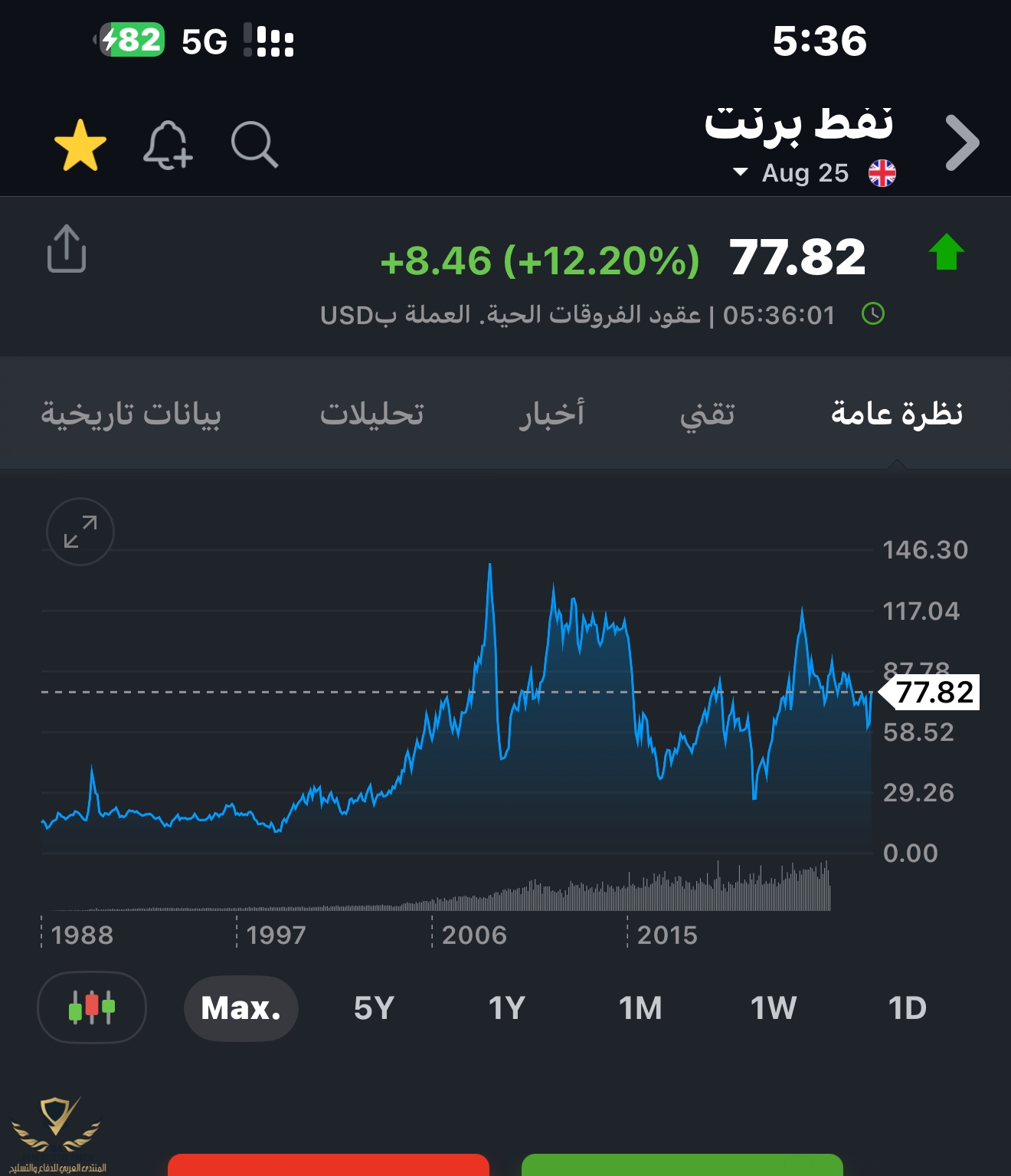The image size is (1011, 1176).
Task: Switch to the تقني tab
Action: [x=707, y=414]
